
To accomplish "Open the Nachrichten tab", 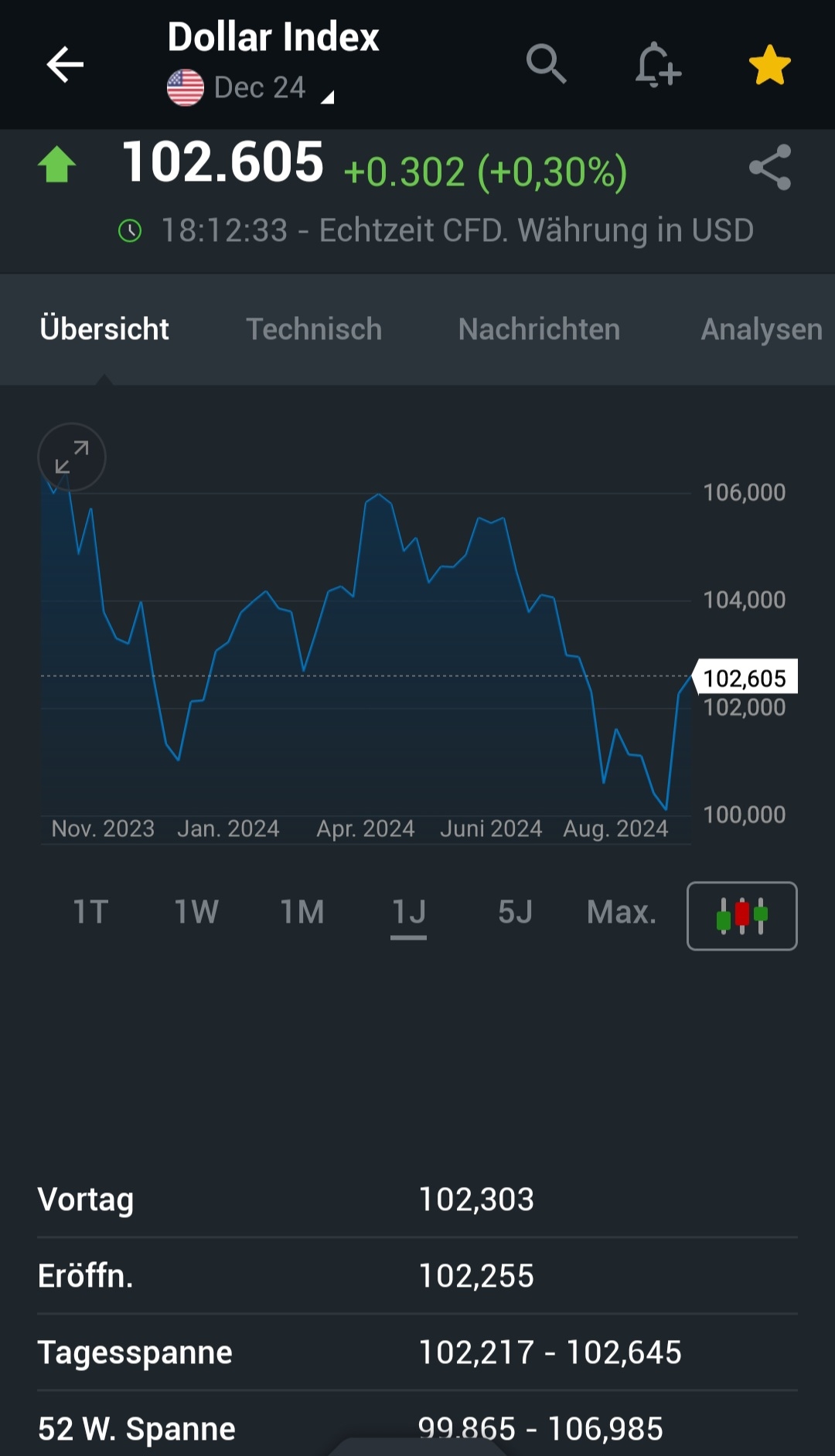I will pos(539,329).
